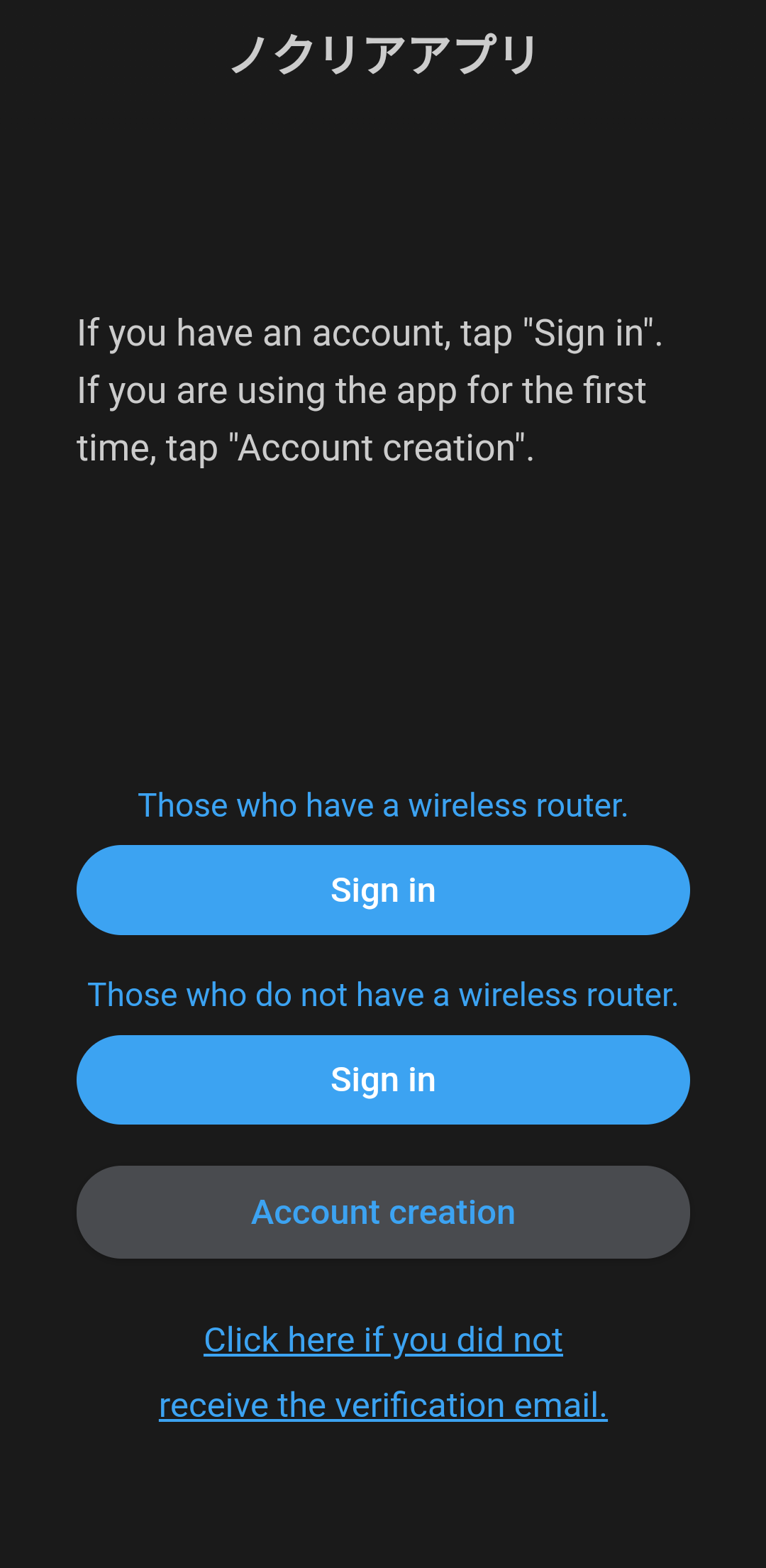Tap Sign in for wireless router owners
This screenshot has height=1568, width=766.
pos(383,890)
